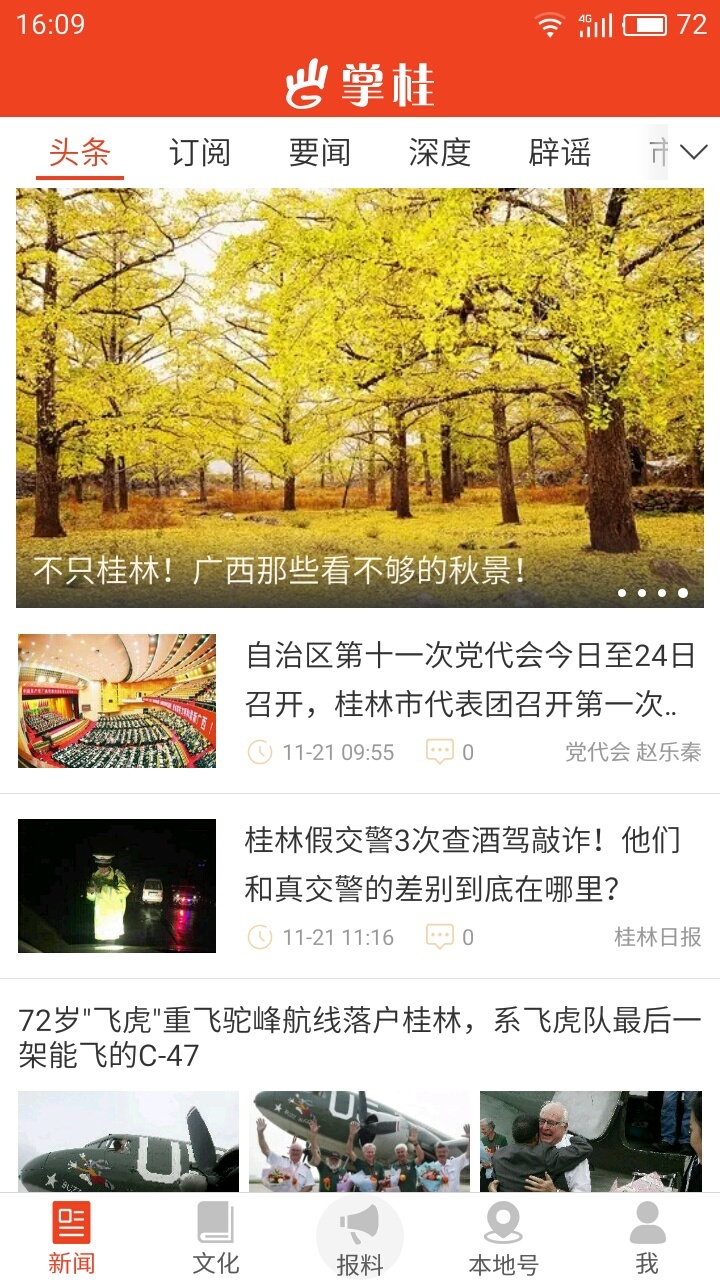Tap the 报料 megaphone button
This screenshot has height=1280, width=720.
coord(360,1237)
